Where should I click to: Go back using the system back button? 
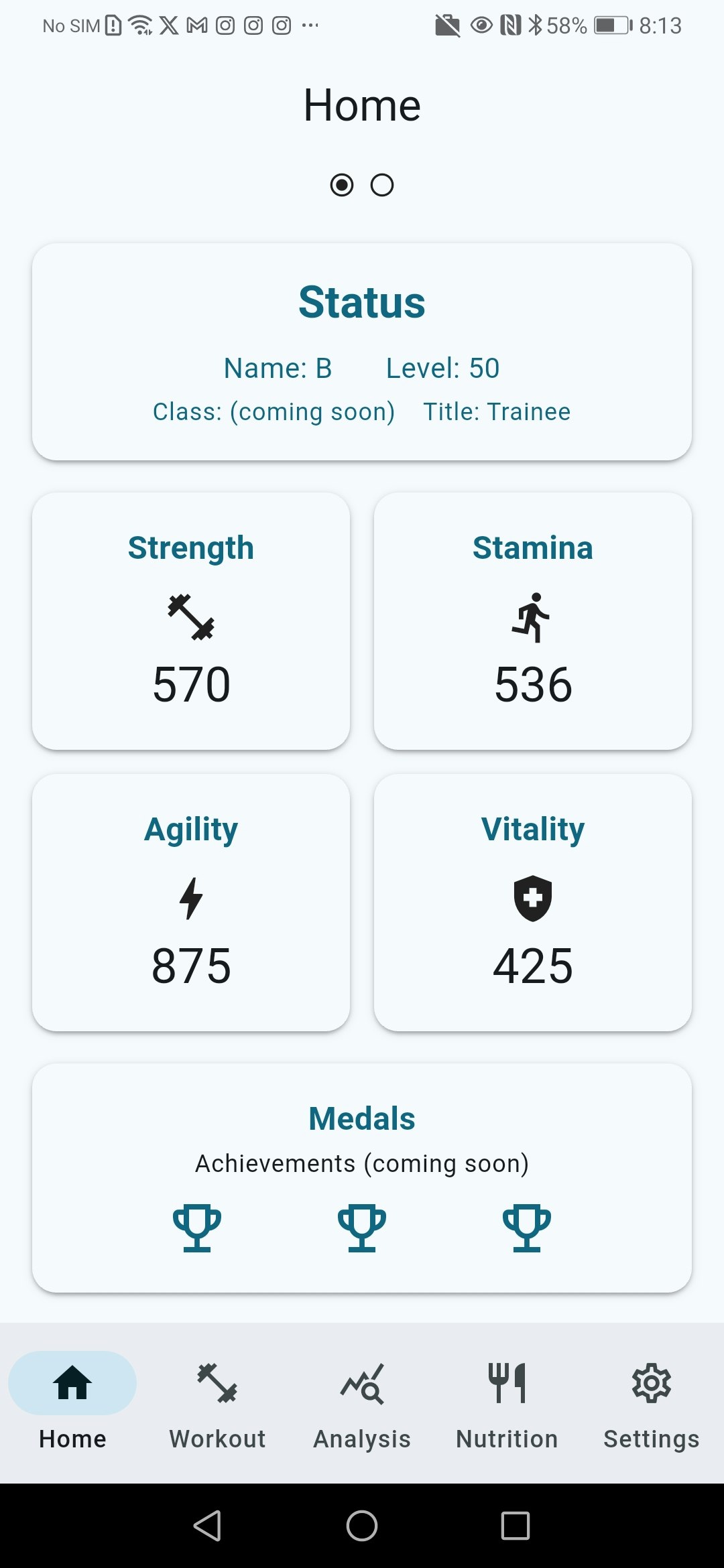207,1526
